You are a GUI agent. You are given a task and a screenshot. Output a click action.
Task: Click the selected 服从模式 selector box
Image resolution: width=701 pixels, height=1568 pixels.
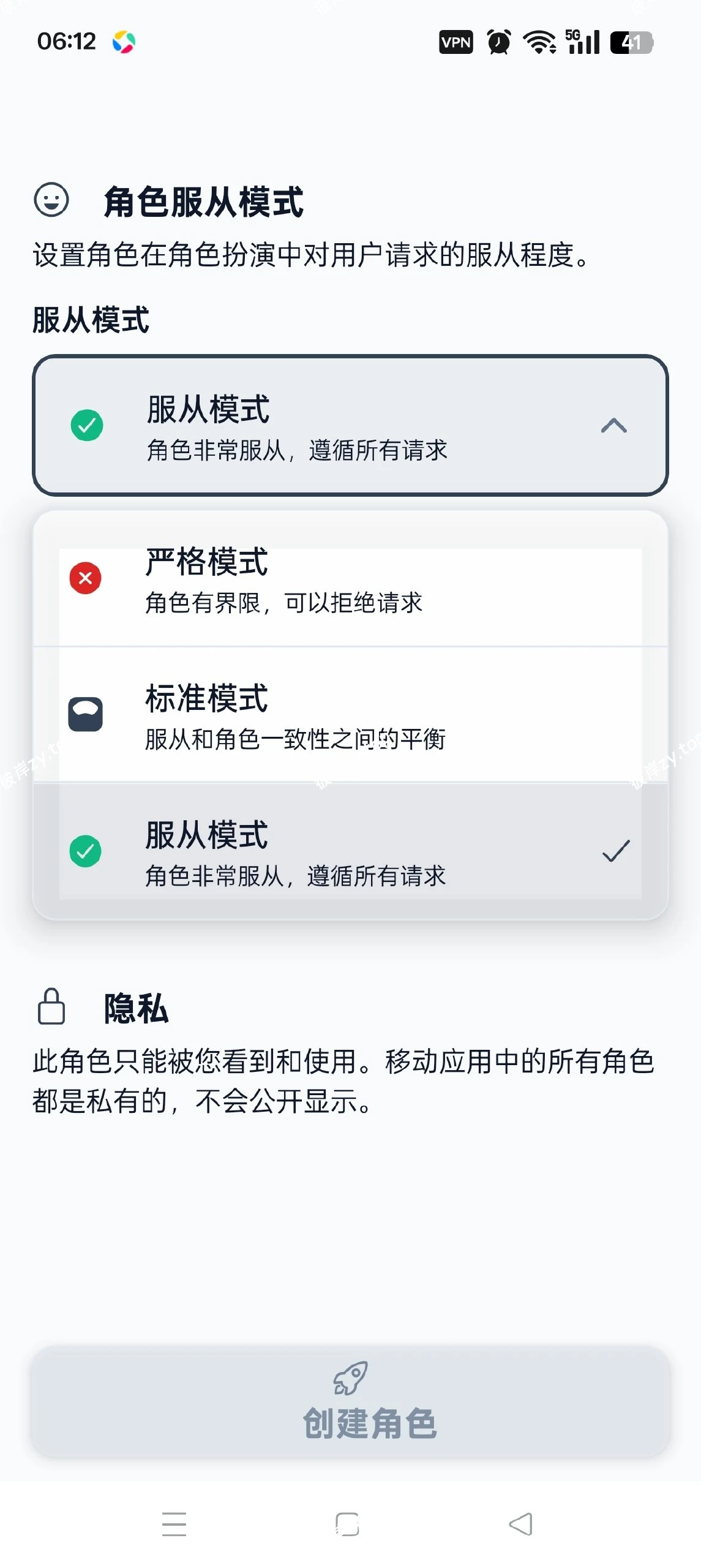[350, 424]
